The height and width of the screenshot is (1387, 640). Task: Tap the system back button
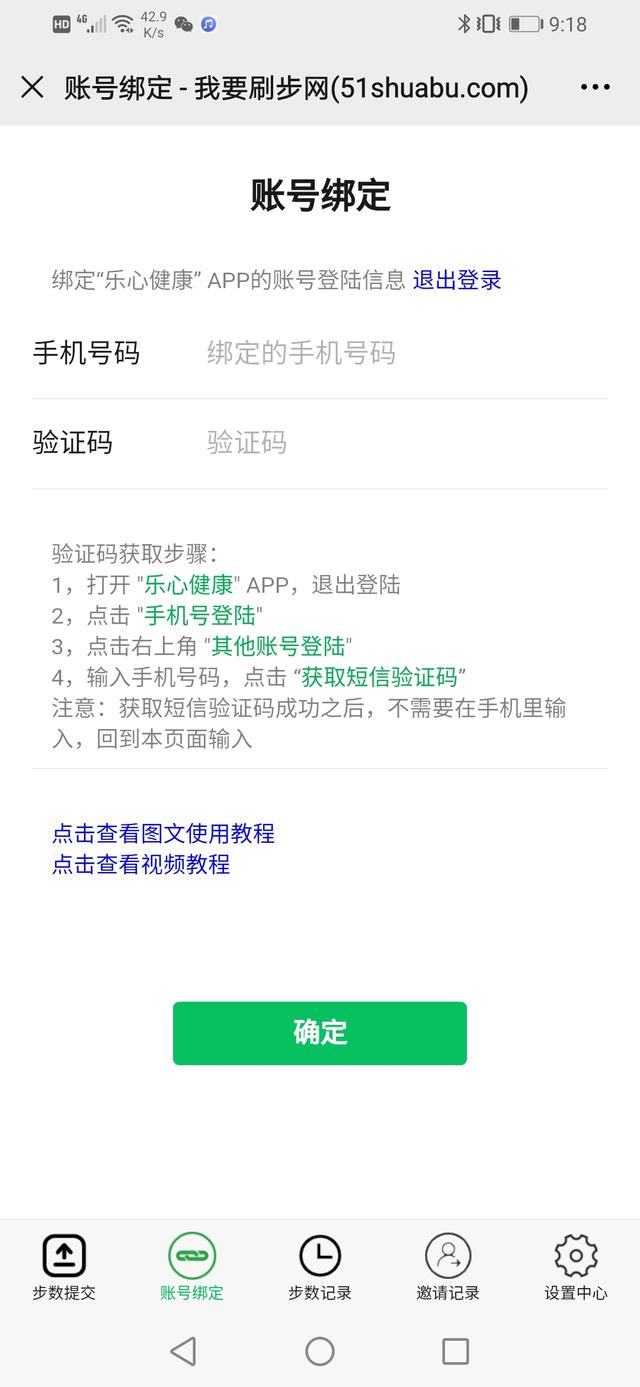click(183, 1352)
